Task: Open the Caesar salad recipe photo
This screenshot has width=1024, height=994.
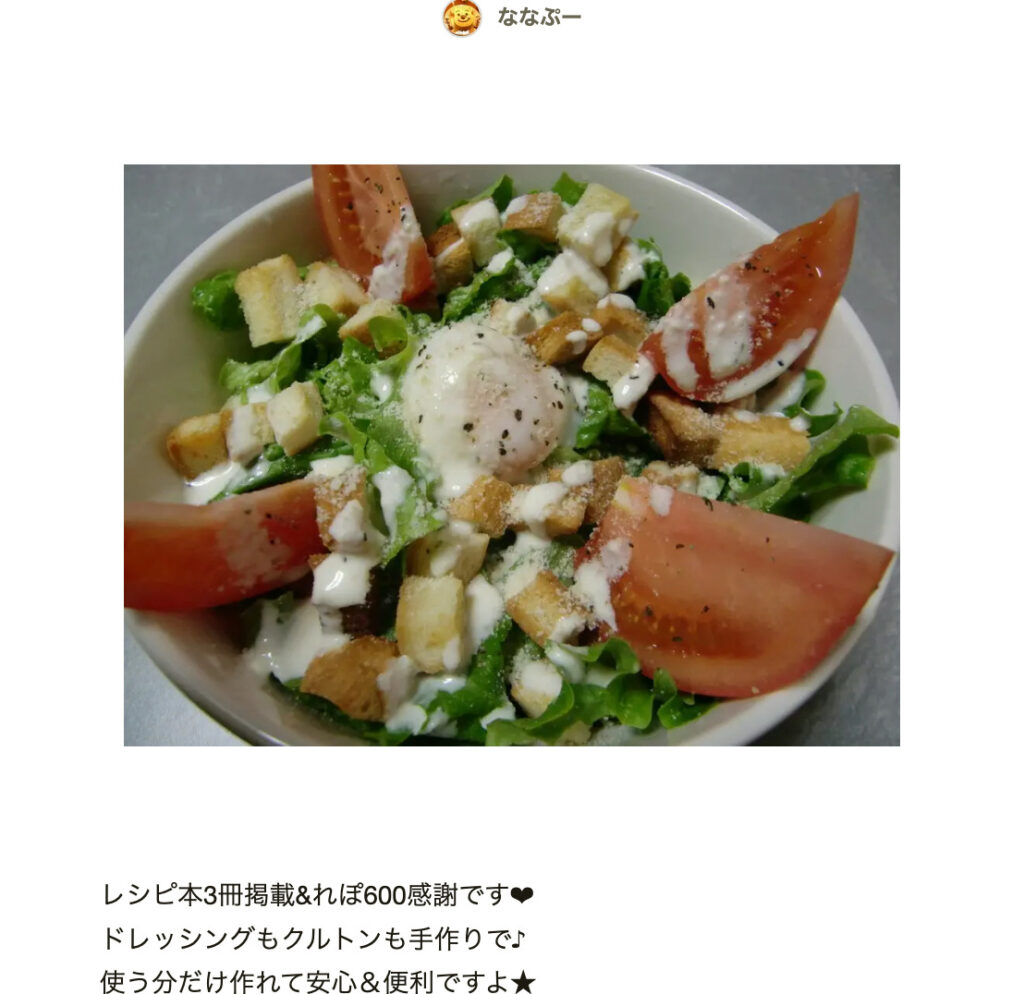Action: pos(511,455)
